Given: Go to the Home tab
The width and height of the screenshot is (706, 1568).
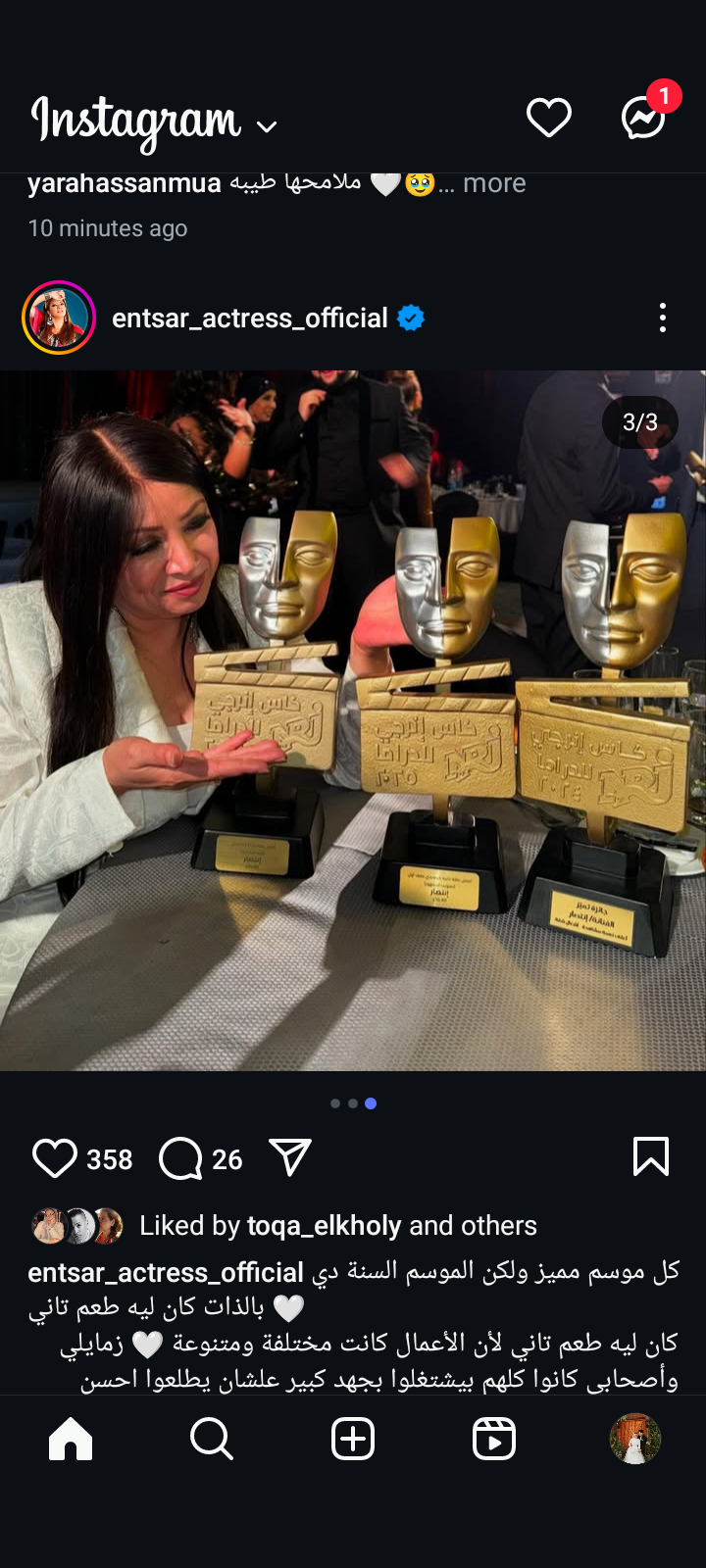Looking at the screenshot, I should pyautogui.click(x=71, y=1440).
